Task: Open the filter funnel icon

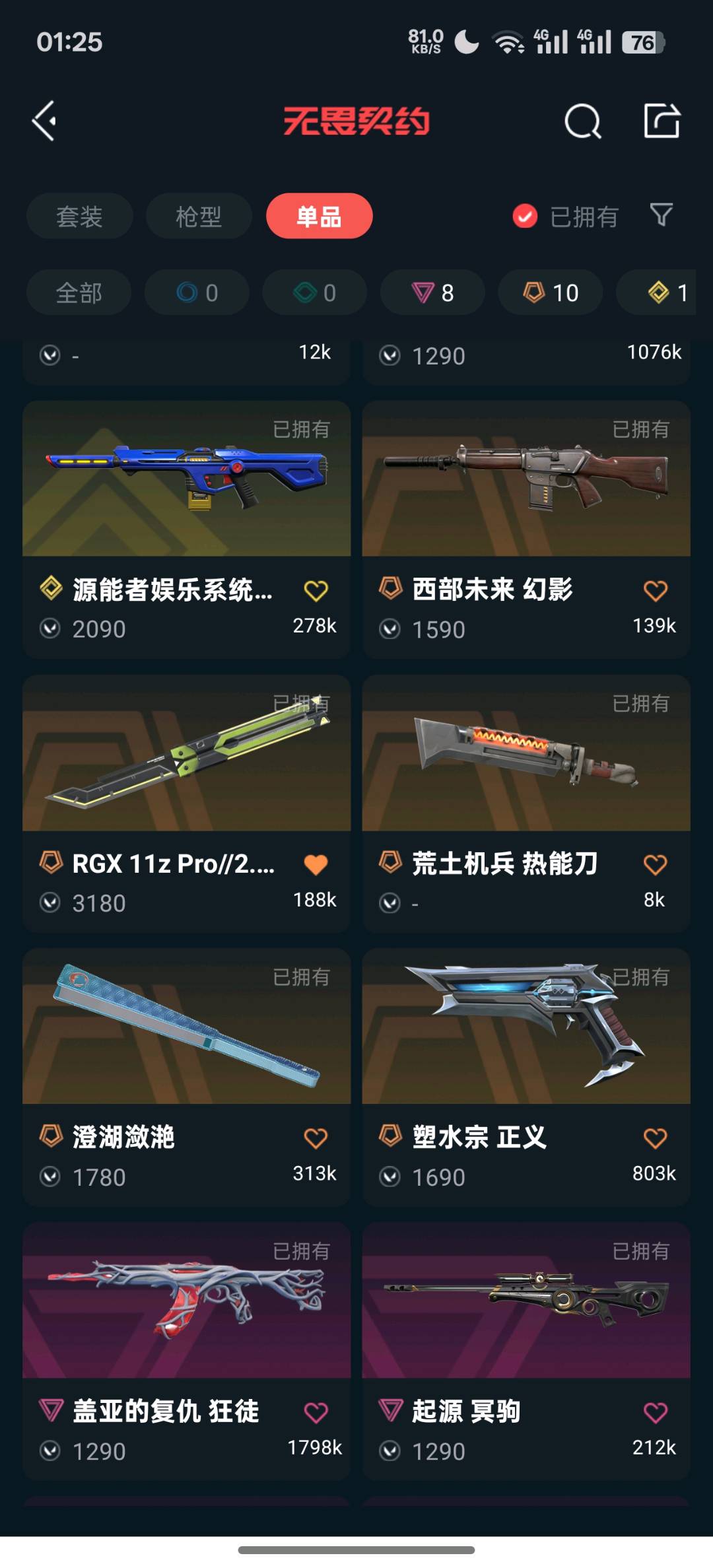Action: click(x=661, y=215)
